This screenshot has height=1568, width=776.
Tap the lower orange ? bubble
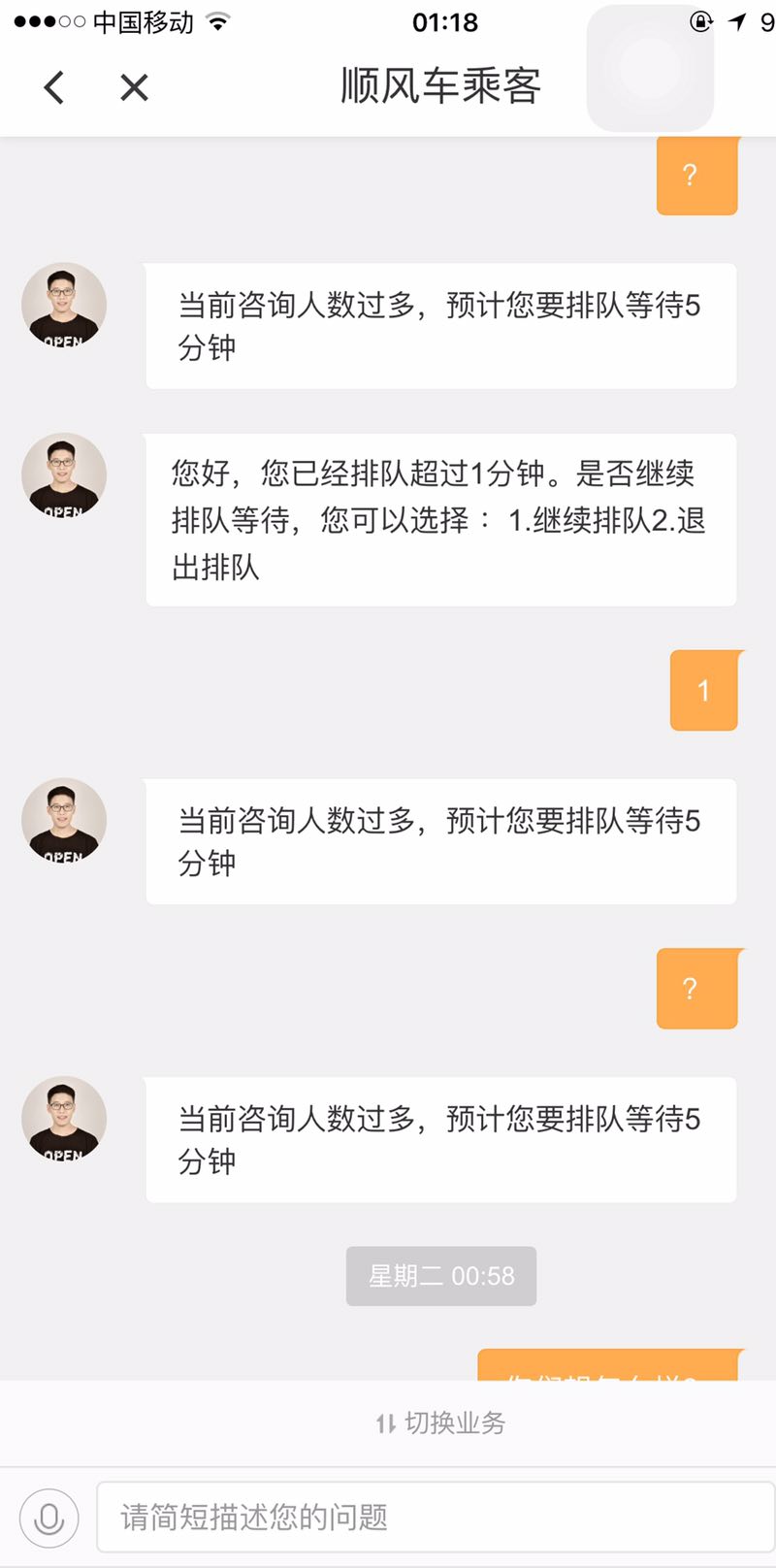(x=696, y=989)
